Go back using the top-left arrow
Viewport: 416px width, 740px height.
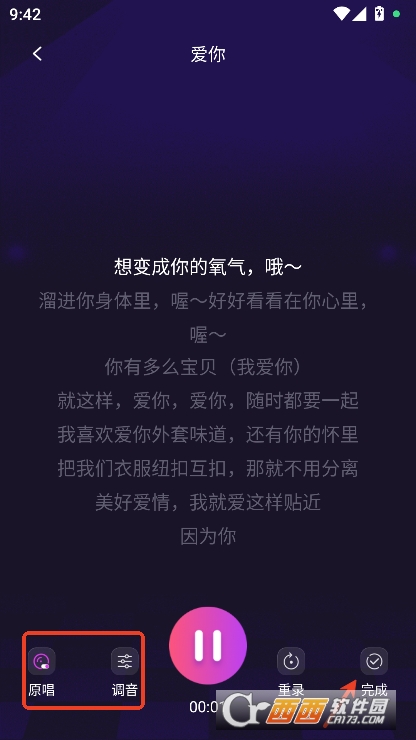pyautogui.click(x=37, y=54)
